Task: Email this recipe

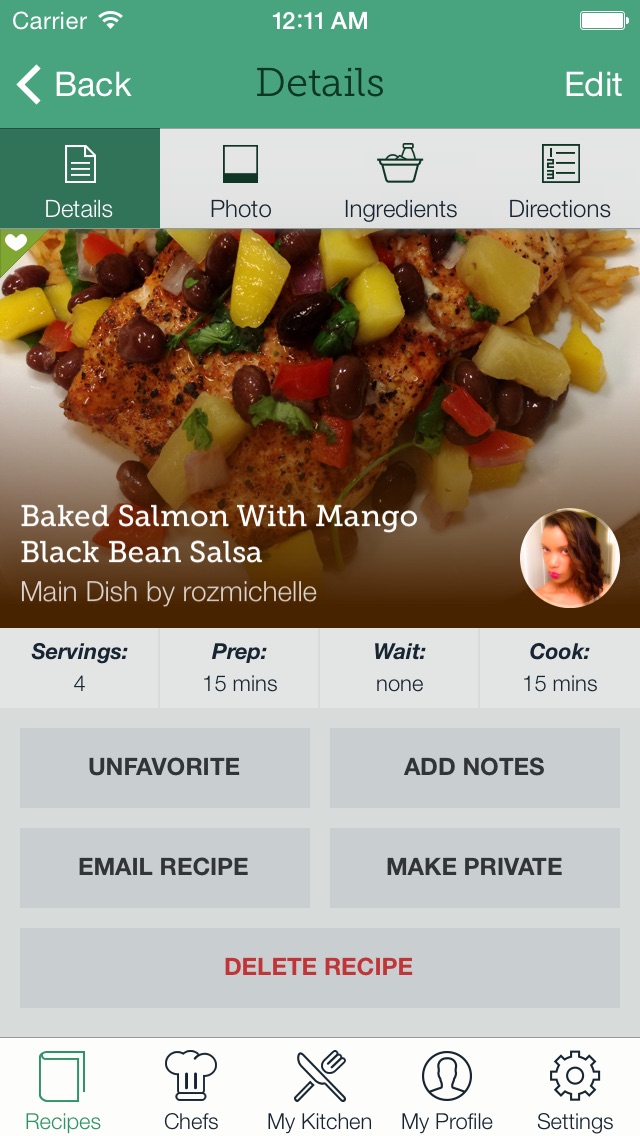Action: click(x=165, y=867)
